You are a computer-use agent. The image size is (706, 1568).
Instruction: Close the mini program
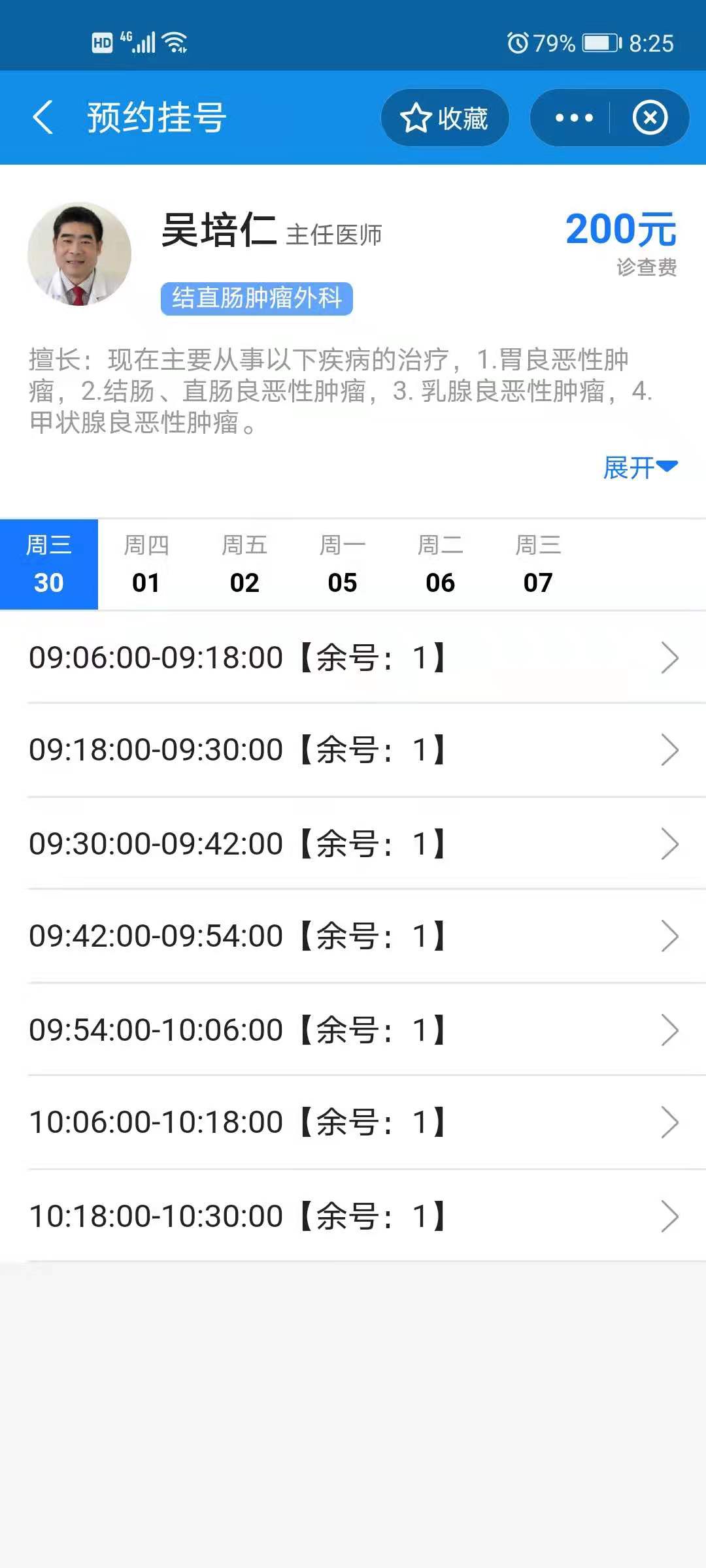(x=650, y=118)
